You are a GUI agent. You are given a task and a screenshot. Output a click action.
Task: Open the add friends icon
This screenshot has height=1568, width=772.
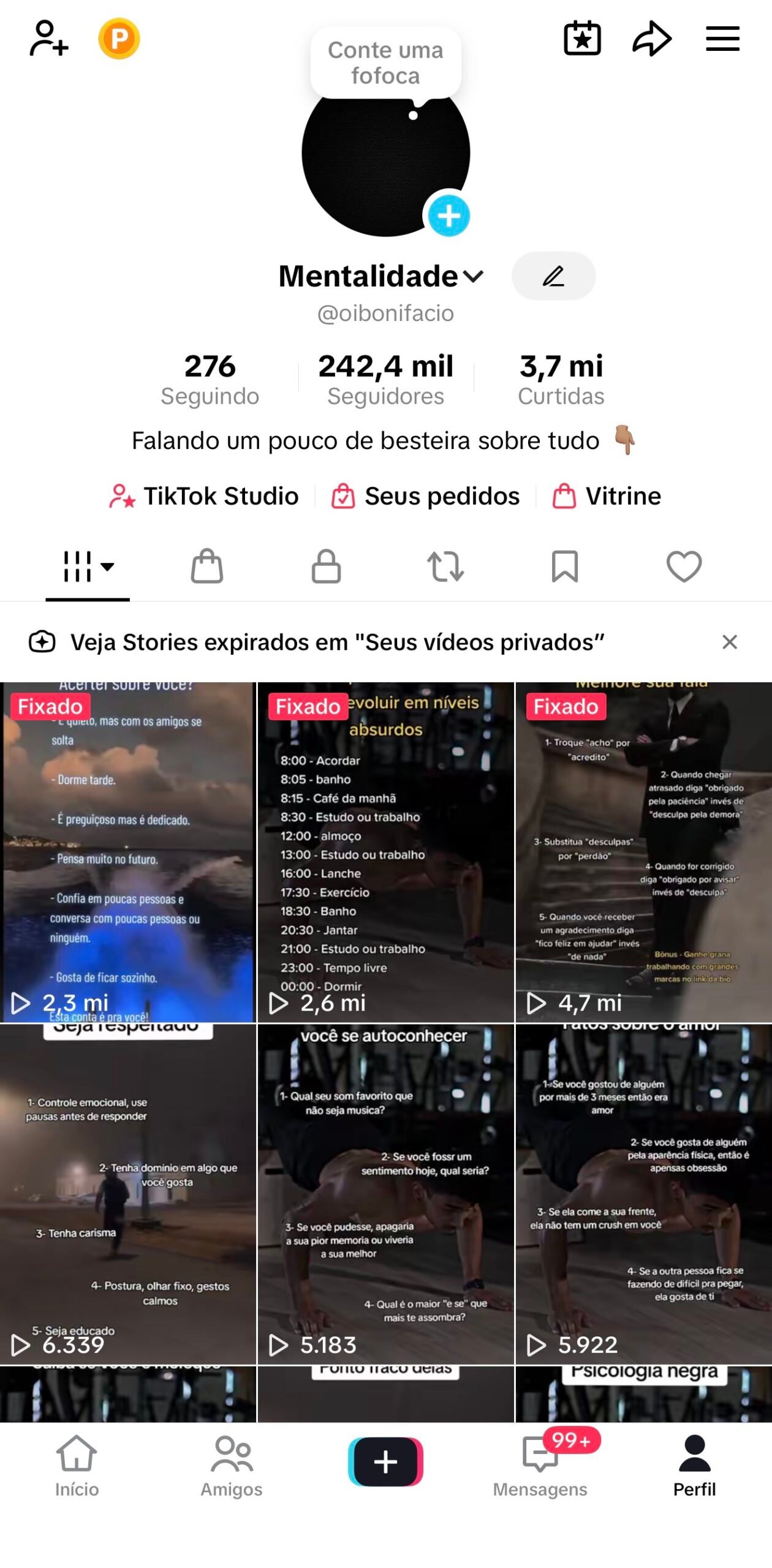point(48,39)
